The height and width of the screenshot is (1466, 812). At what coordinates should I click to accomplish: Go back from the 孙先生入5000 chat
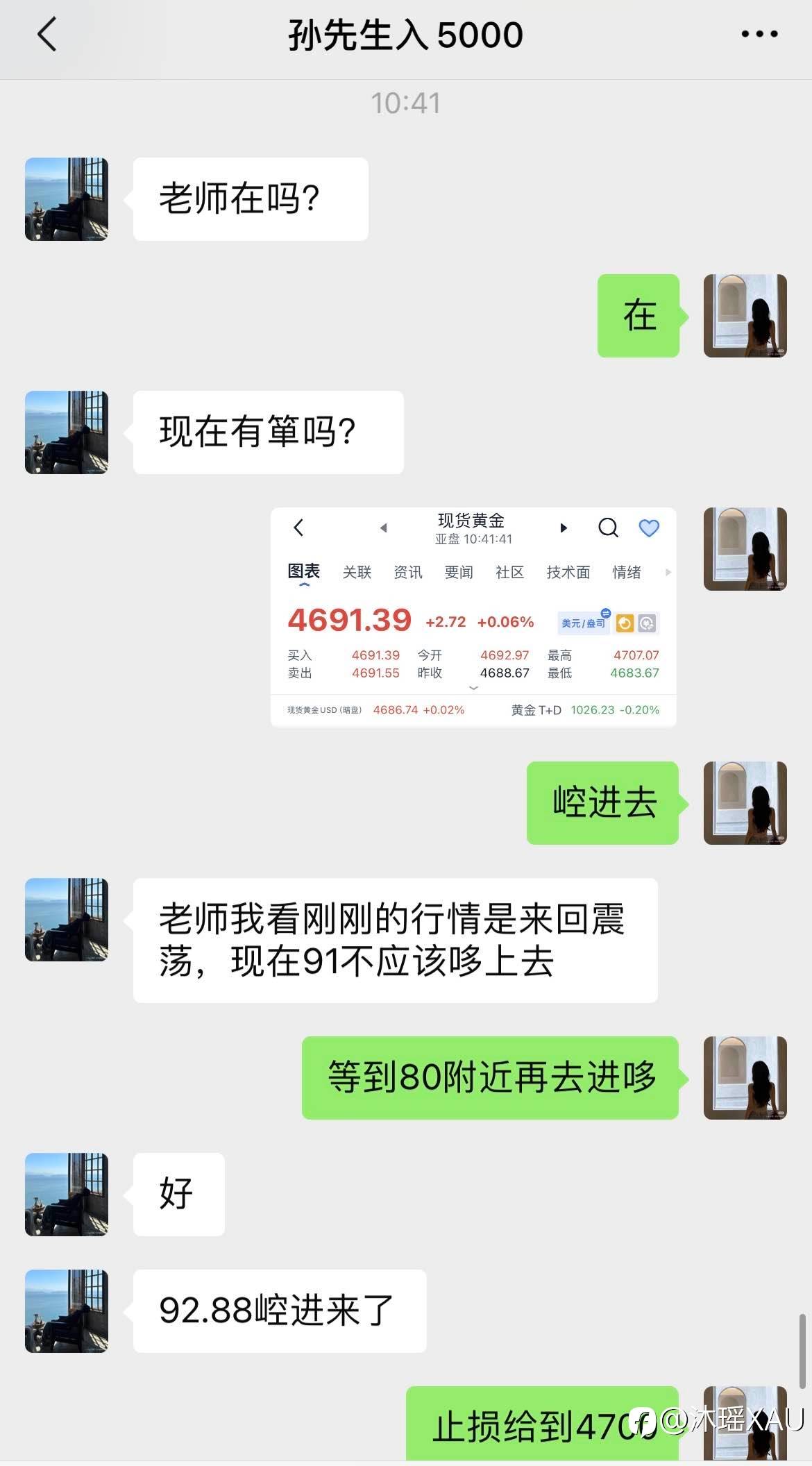46,34
